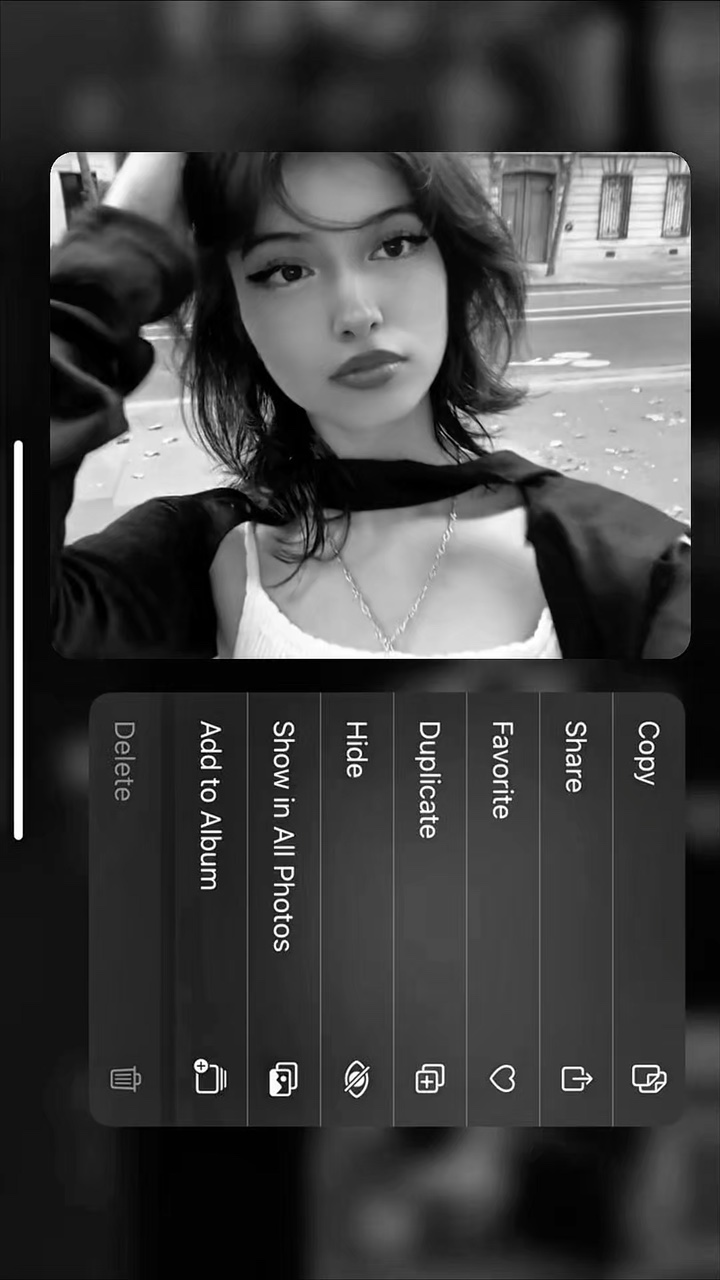Open the previewed photo

click(x=370, y=405)
